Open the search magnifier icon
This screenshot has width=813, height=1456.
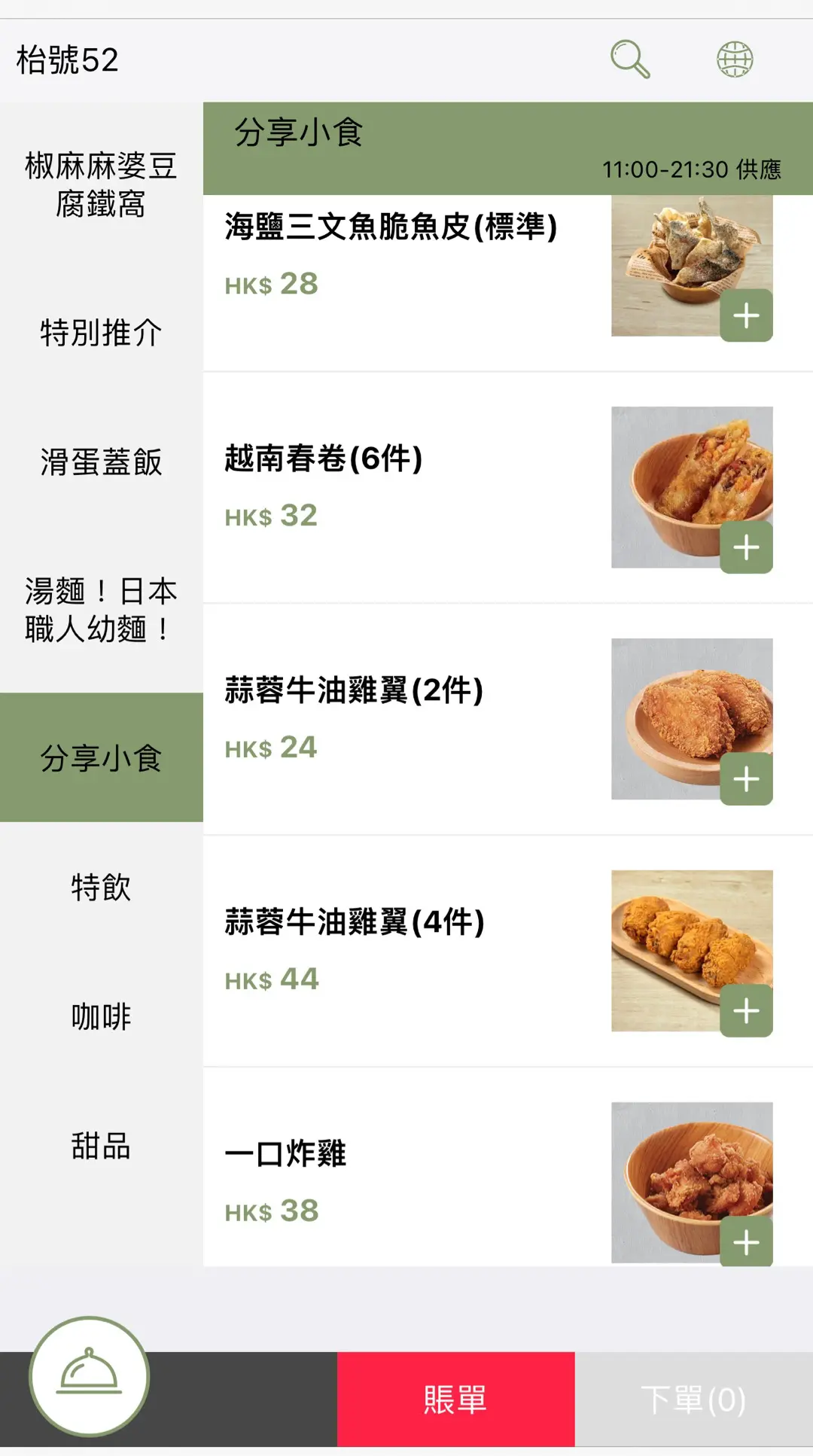click(x=629, y=59)
